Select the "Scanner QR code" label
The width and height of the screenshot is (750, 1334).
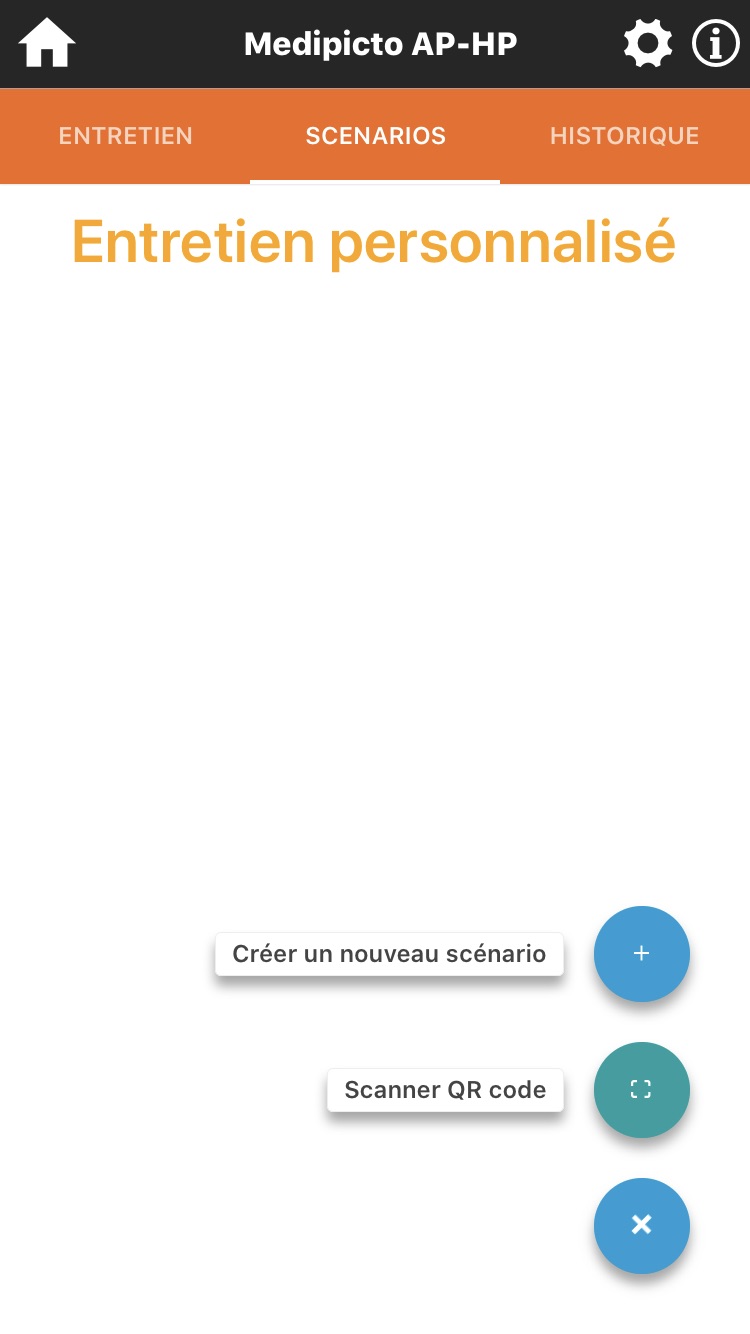tap(445, 1090)
